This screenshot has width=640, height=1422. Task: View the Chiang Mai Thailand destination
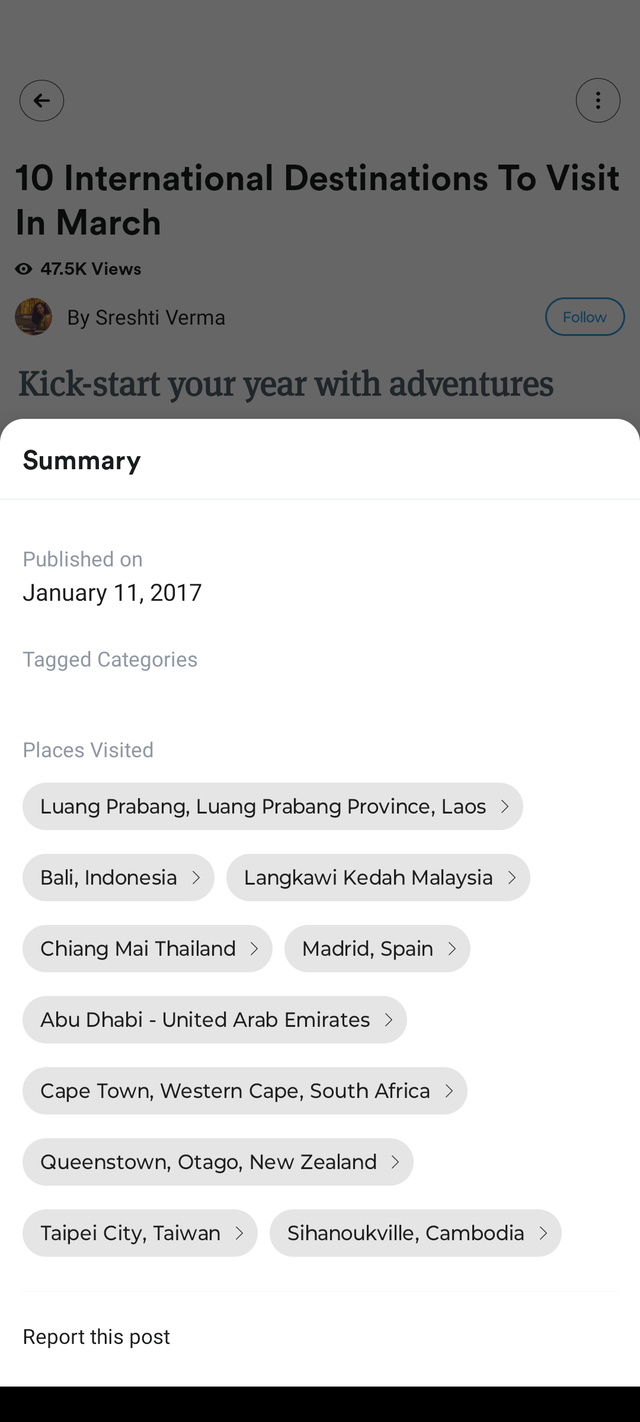pyautogui.click(x=147, y=948)
